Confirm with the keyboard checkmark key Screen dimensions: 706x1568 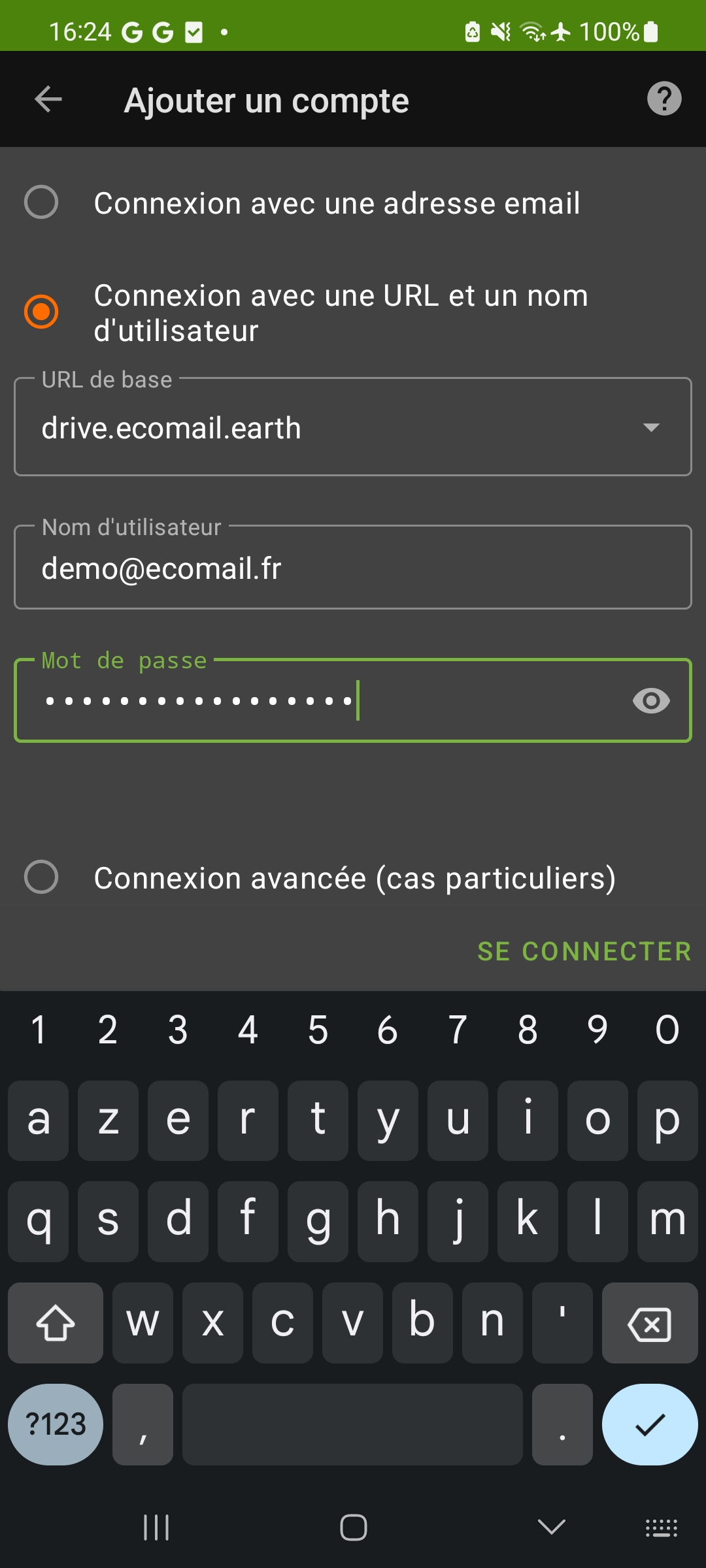pos(649,1424)
